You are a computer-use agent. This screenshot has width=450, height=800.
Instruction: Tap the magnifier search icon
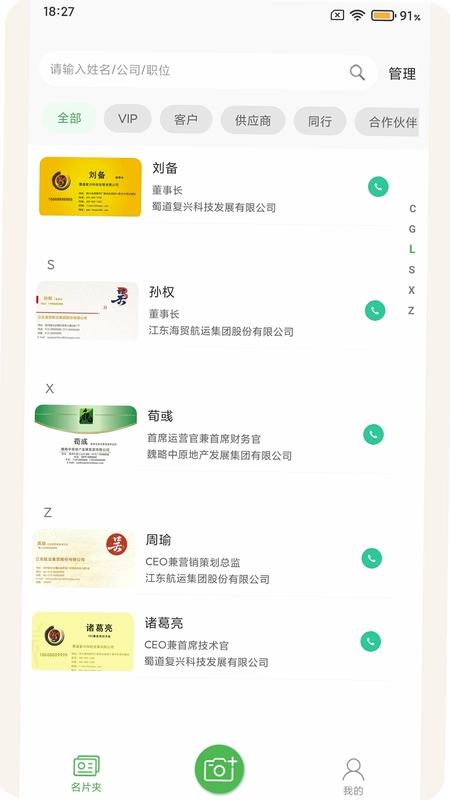[x=357, y=72]
